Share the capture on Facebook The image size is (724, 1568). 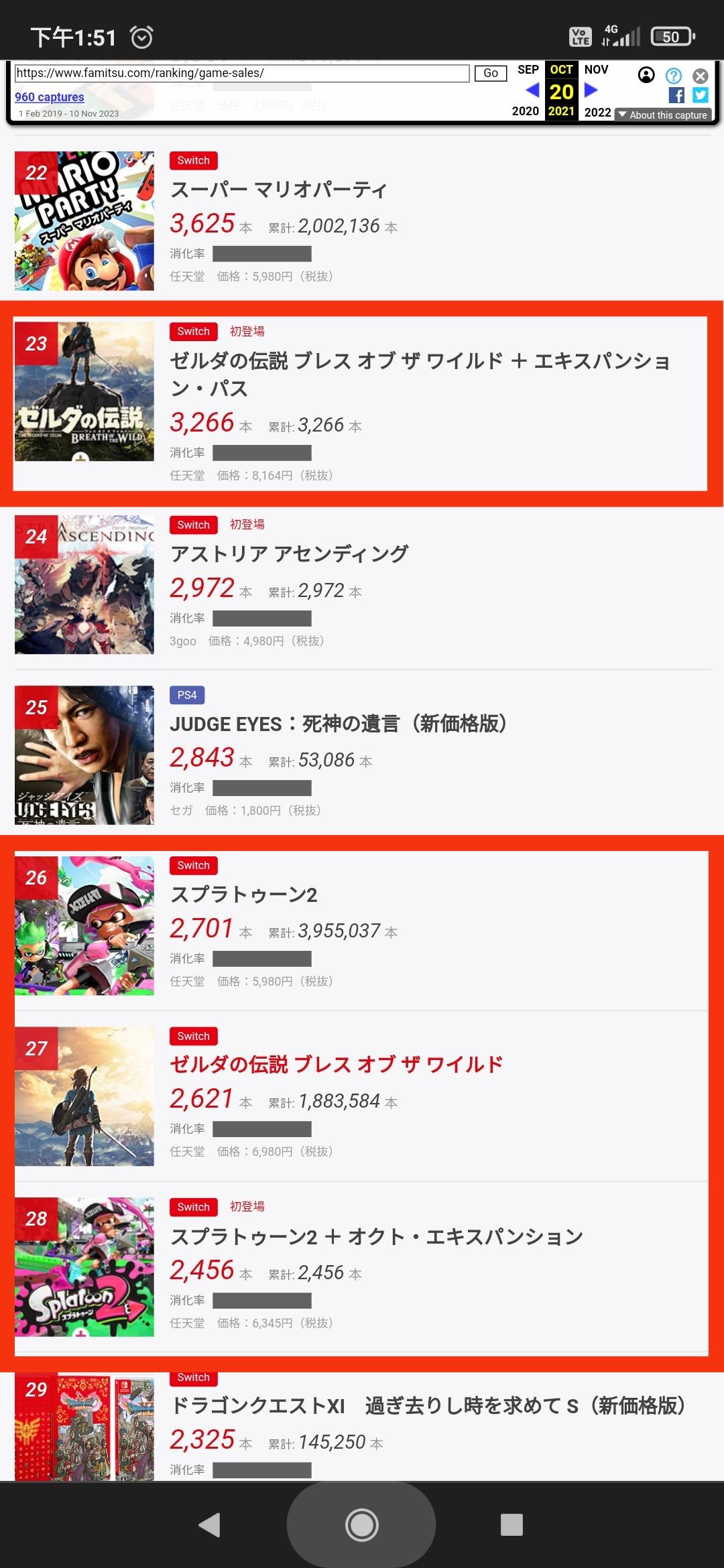(x=676, y=95)
